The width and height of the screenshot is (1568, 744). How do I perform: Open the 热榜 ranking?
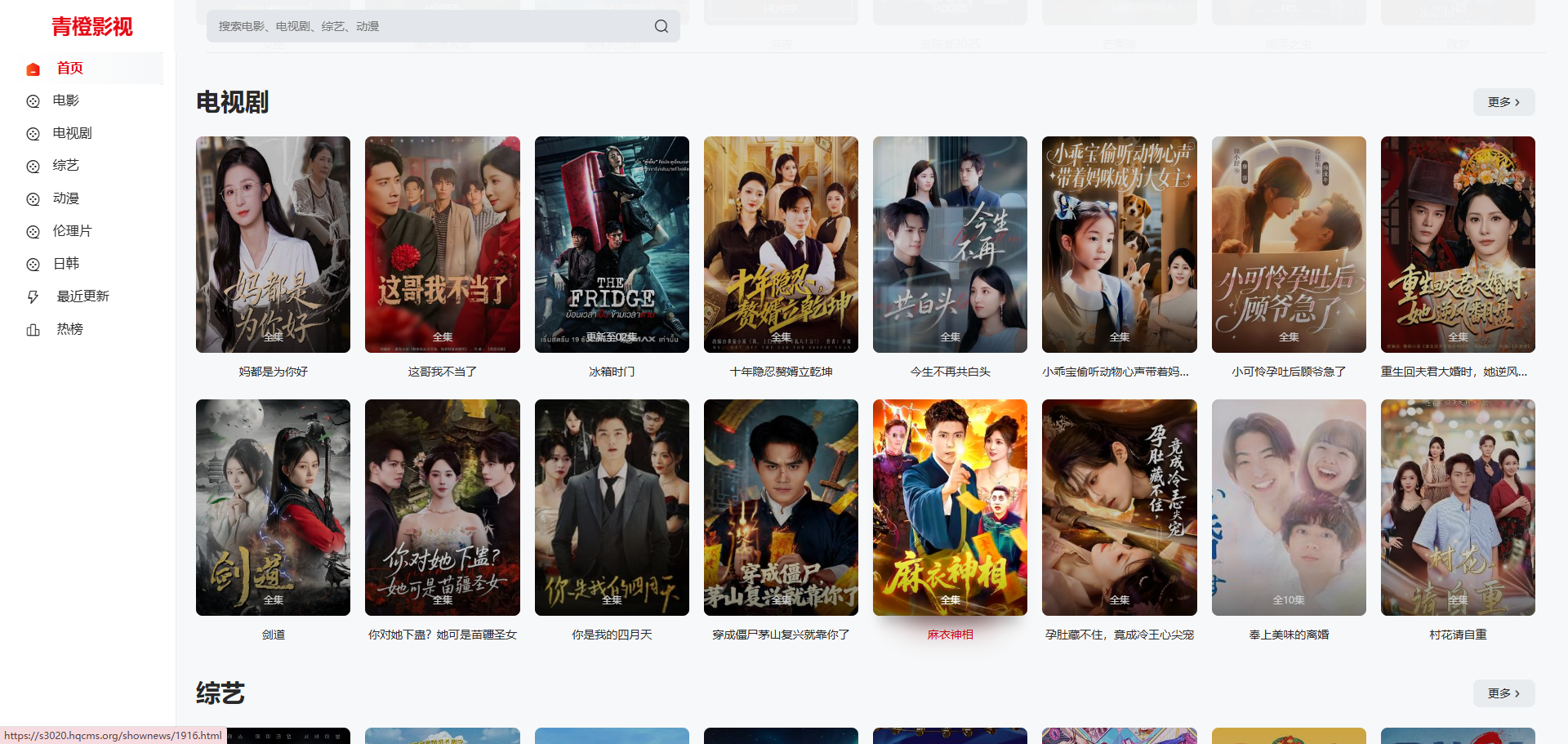coord(69,329)
